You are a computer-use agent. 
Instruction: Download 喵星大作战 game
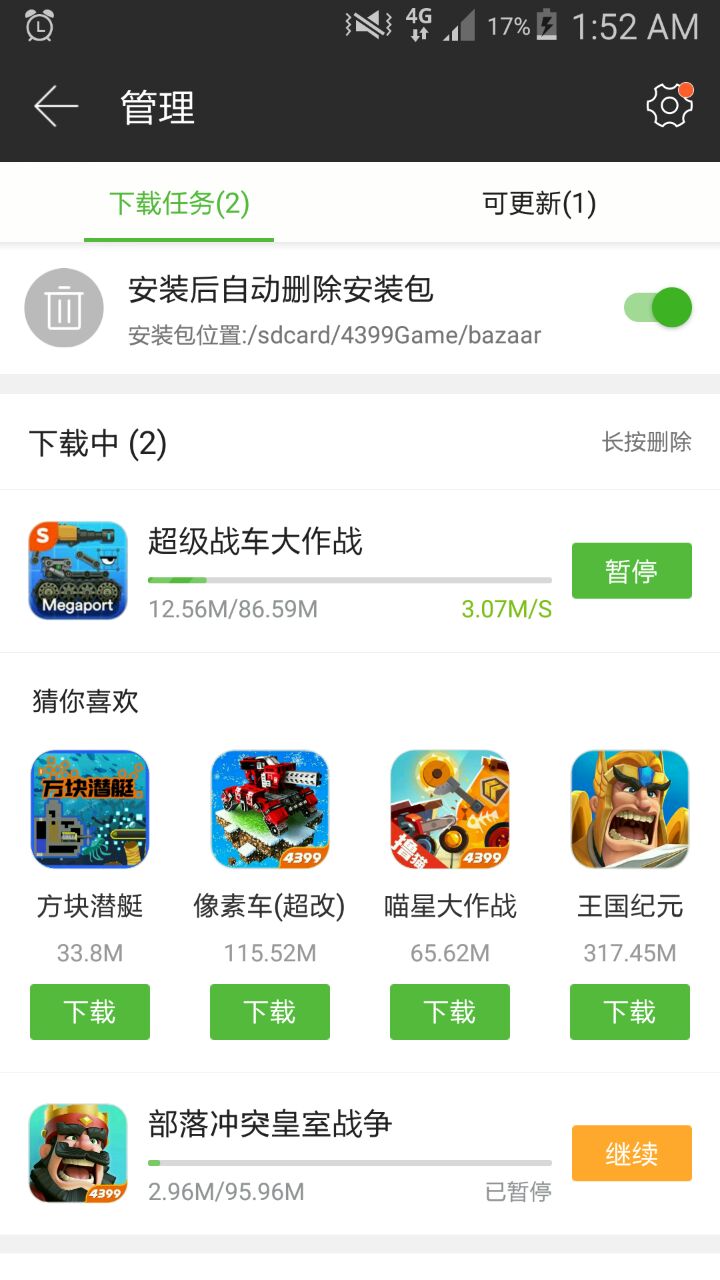(450, 1012)
